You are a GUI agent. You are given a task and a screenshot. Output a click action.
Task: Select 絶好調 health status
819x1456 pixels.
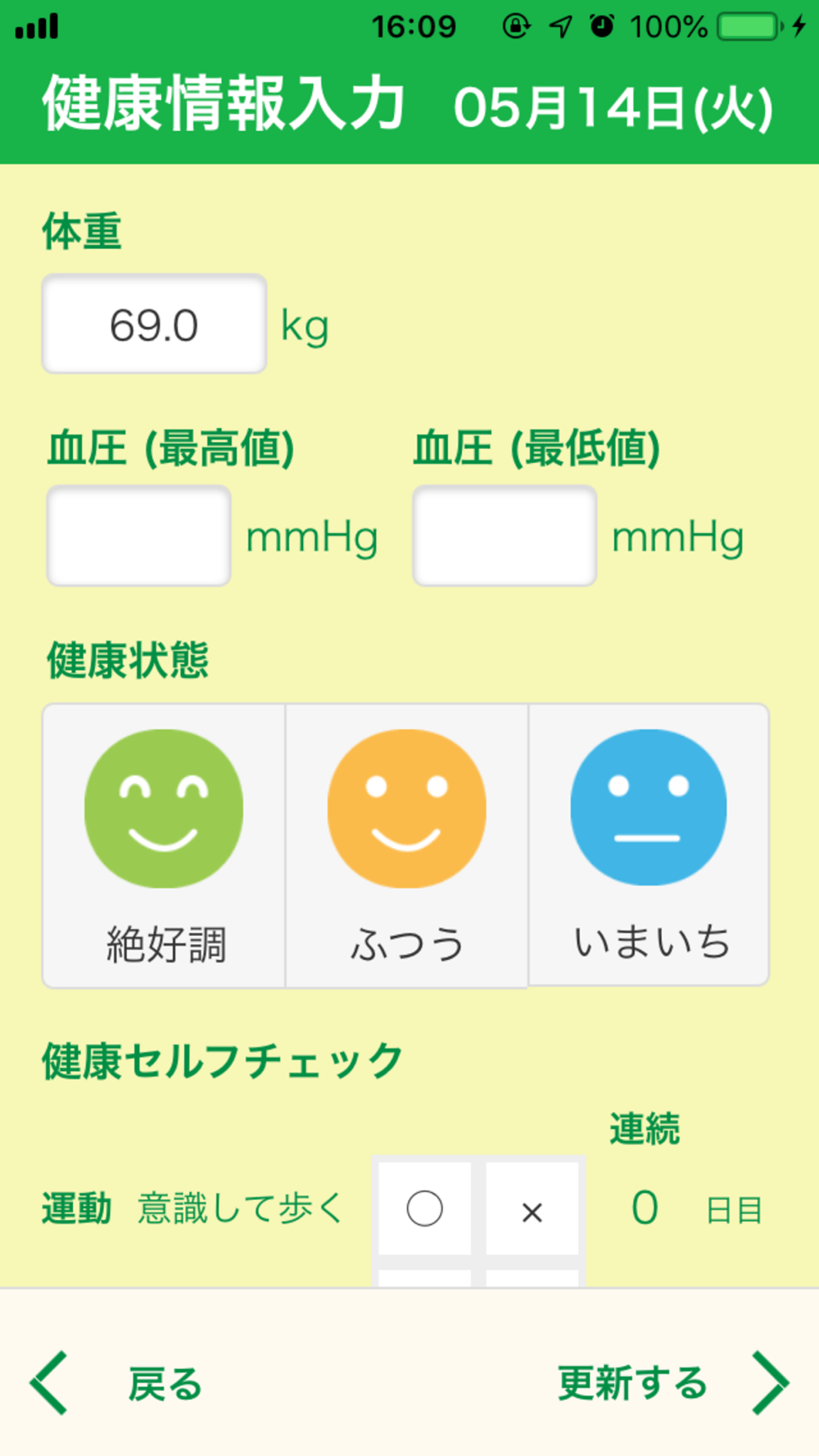tap(164, 845)
